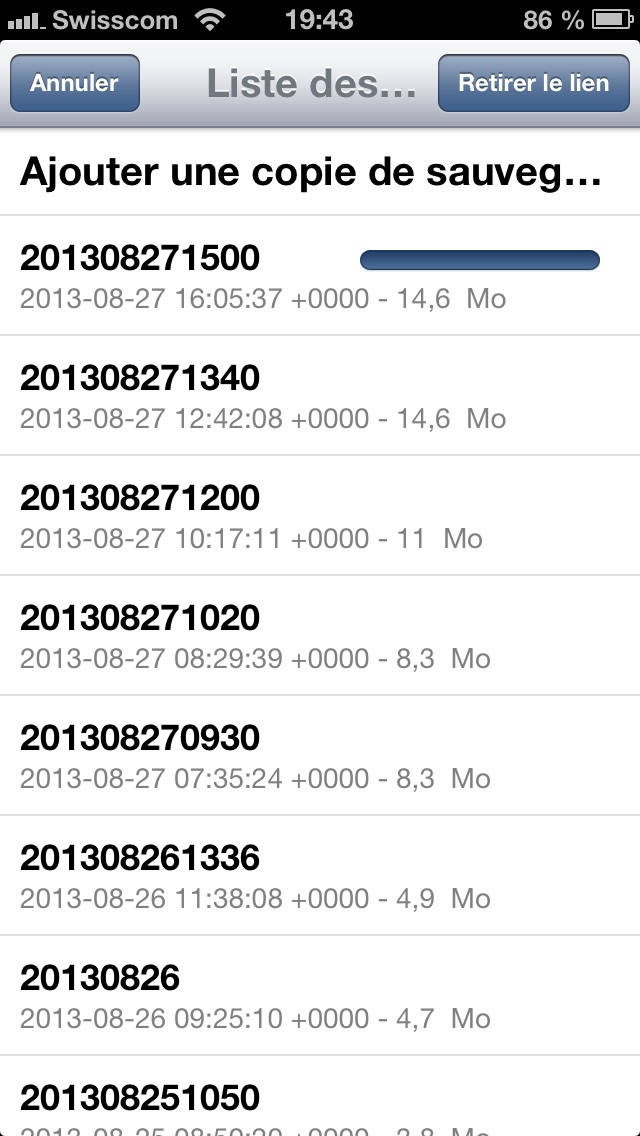640x1136 pixels.
Task: Tap the Retirer le lien button
Action: (x=533, y=83)
